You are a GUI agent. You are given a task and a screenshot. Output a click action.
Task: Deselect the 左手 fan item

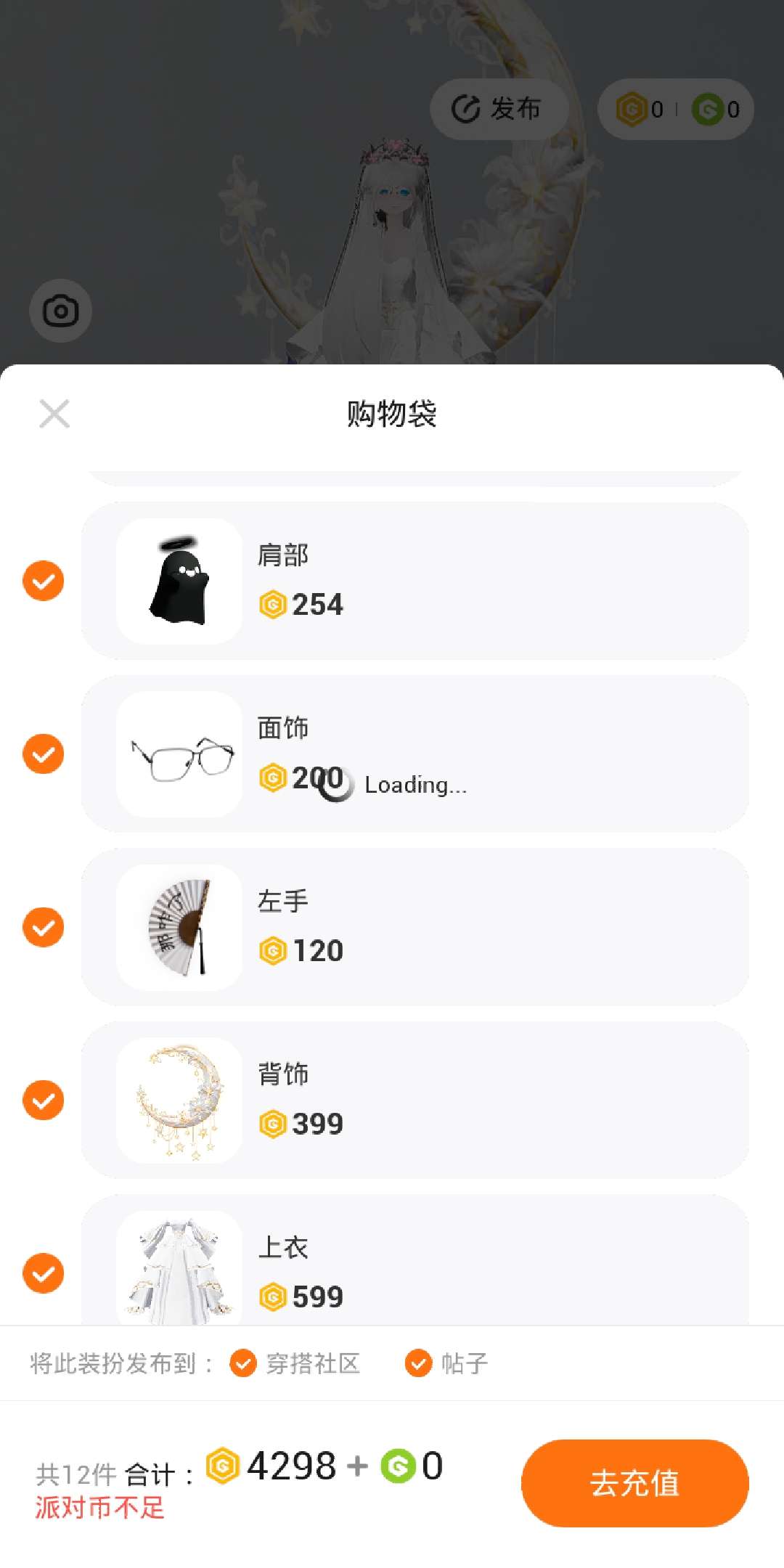pyautogui.click(x=44, y=927)
